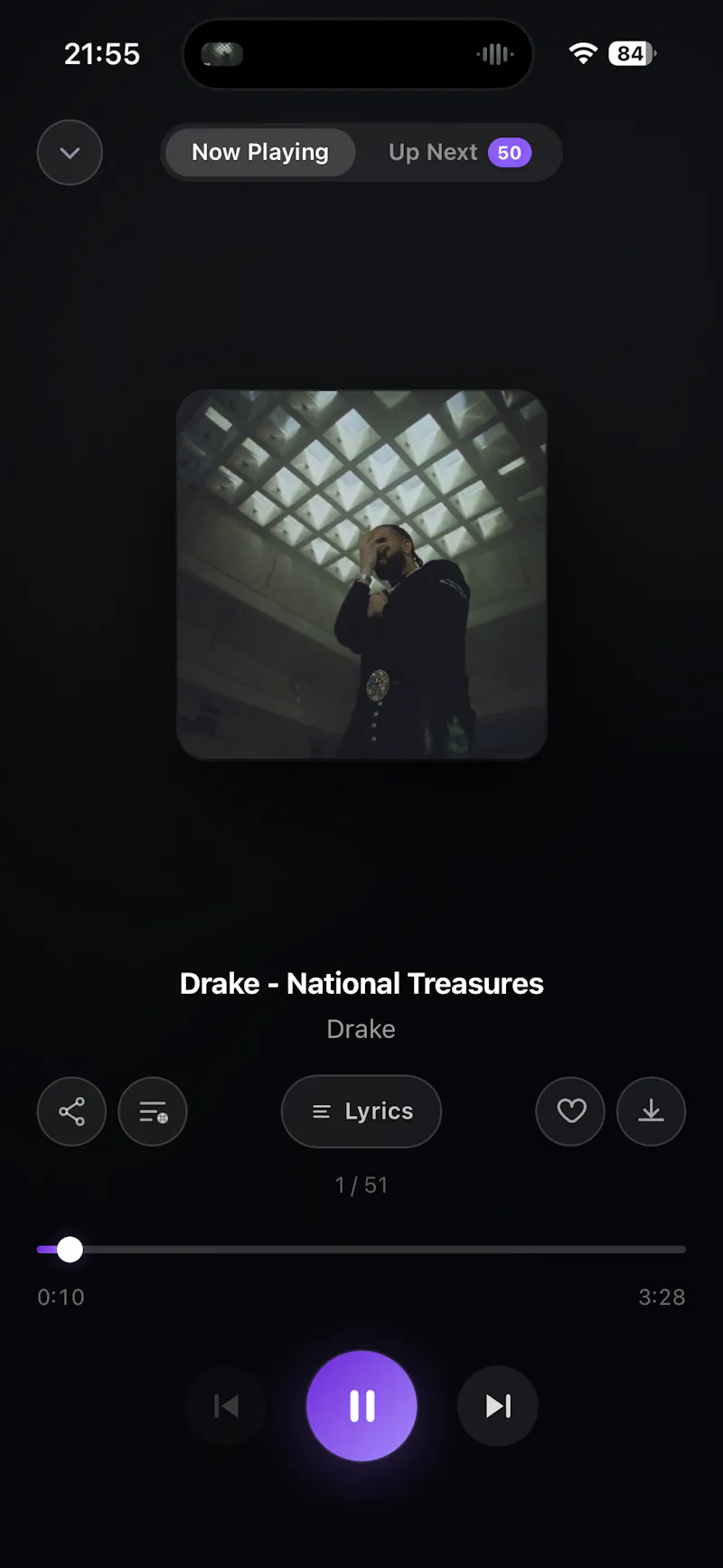Tap the progress bar to seek
The image size is (723, 1568).
[x=361, y=1250]
